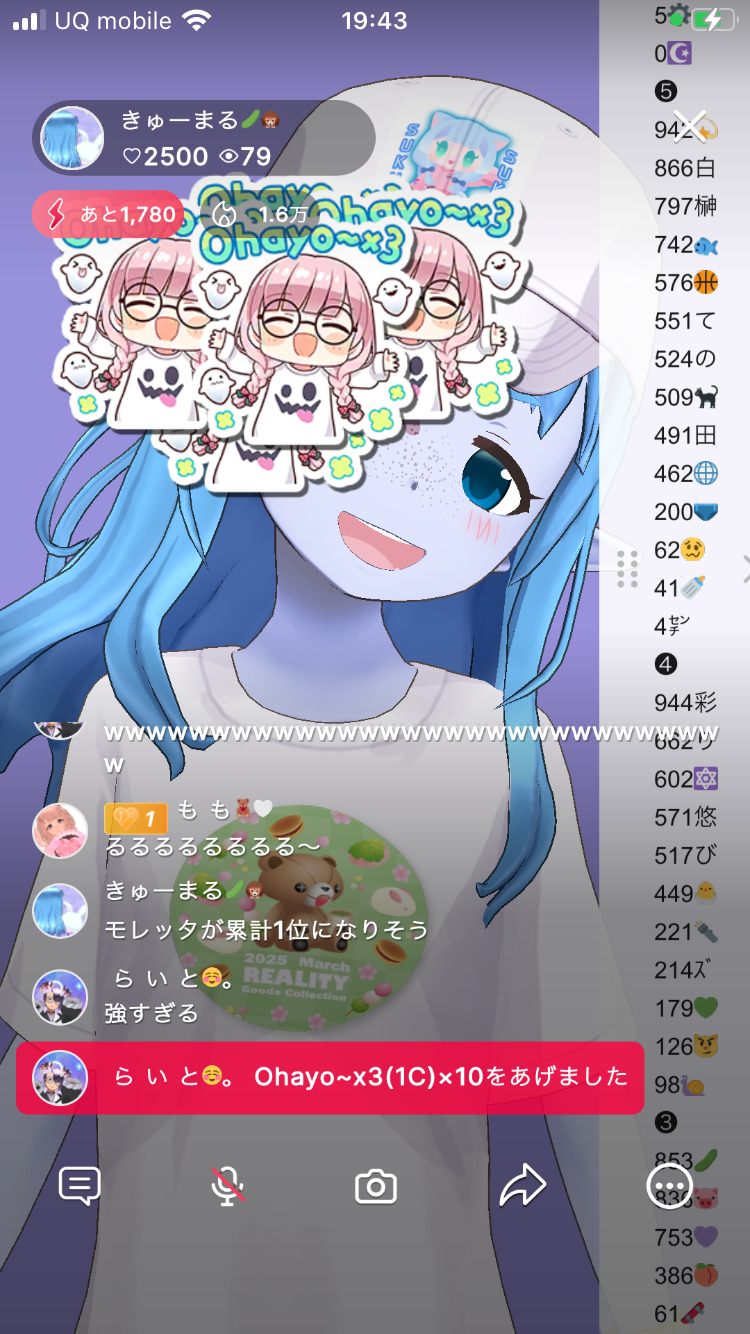This screenshot has width=750, height=1334.
Task: View もも's commenter avatar
Action: (60, 830)
